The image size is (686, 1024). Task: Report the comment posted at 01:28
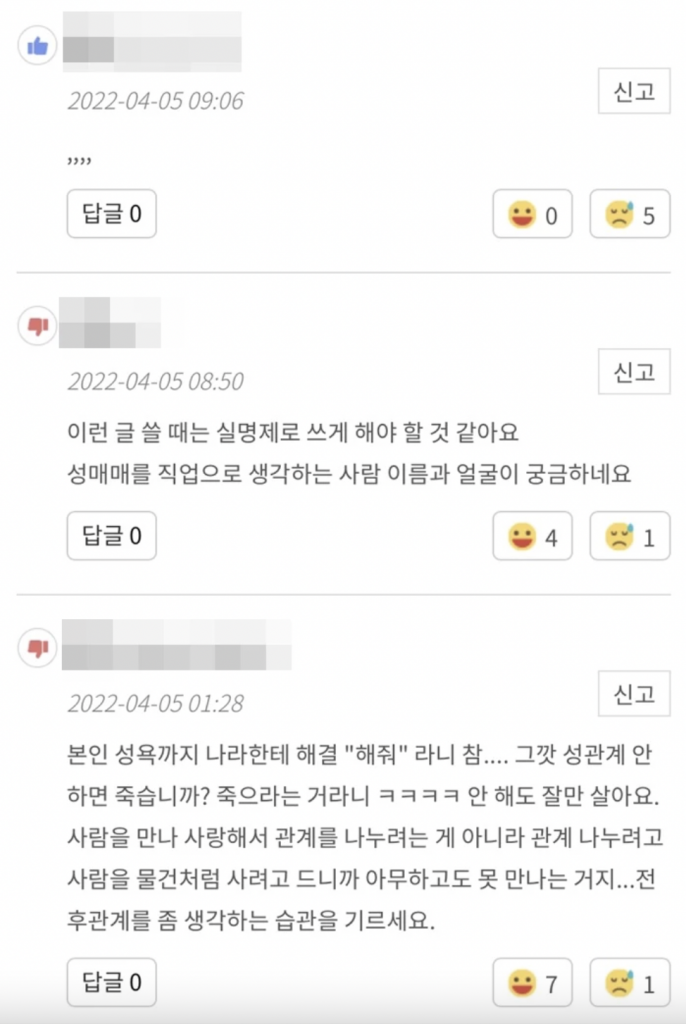[x=634, y=695]
